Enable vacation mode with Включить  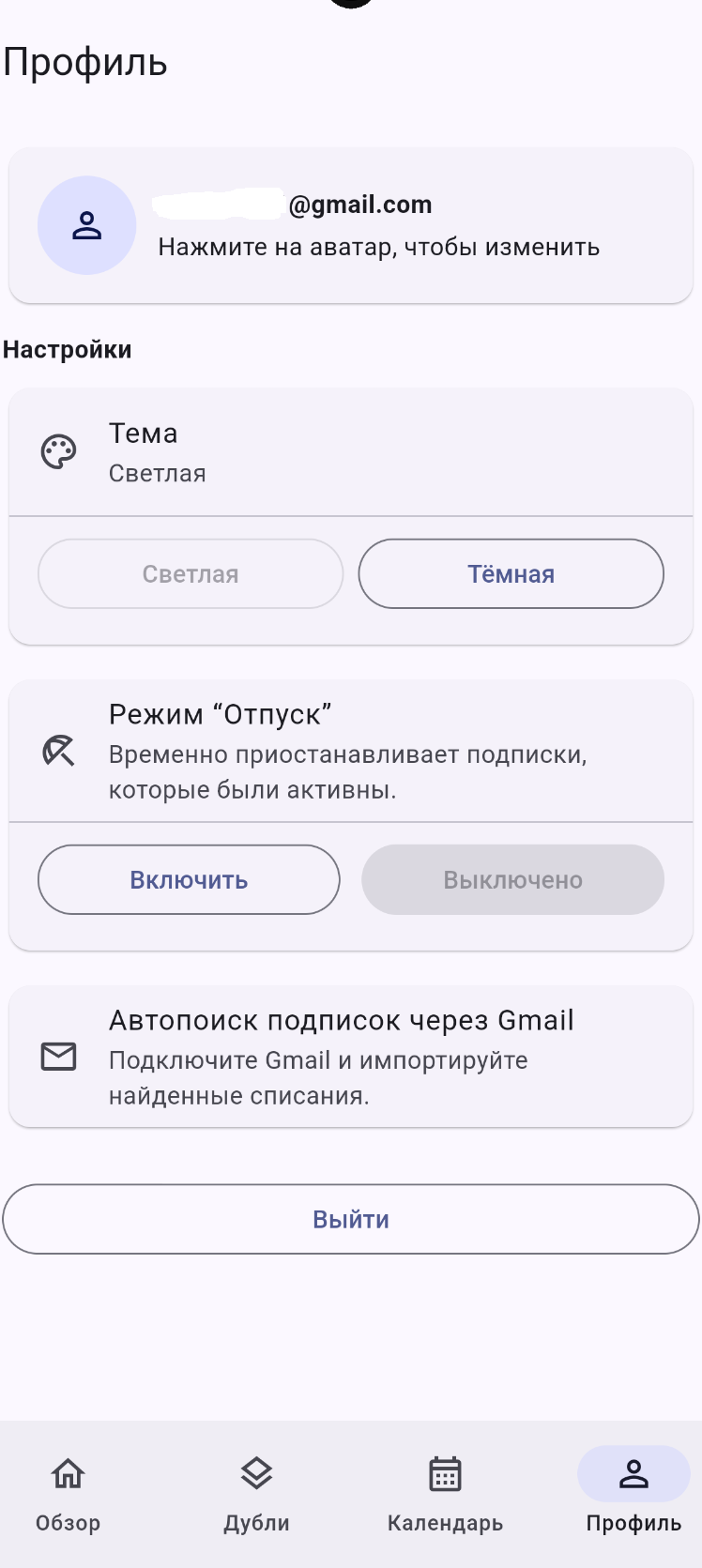189,879
